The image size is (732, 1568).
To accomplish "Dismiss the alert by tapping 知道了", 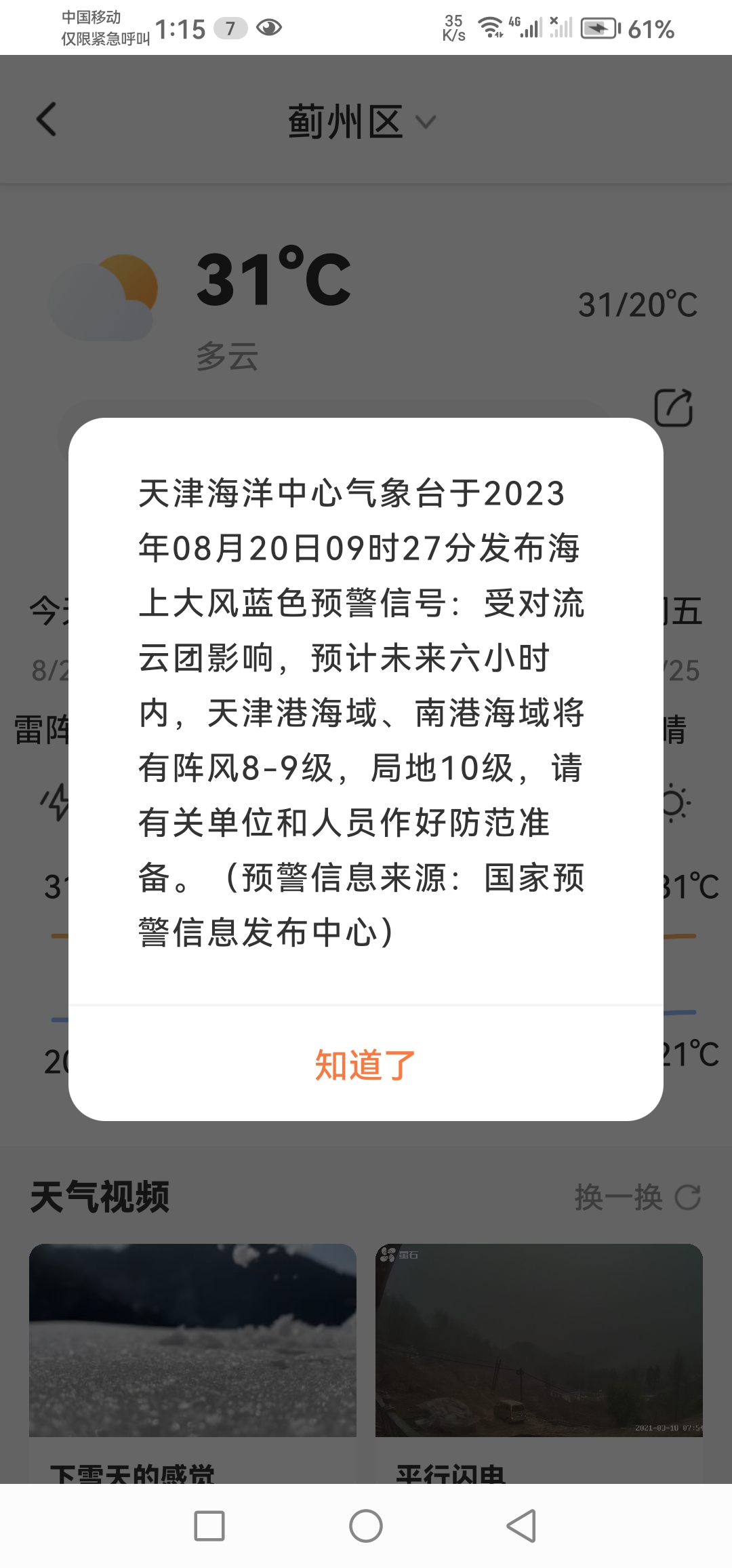I will (365, 1064).
